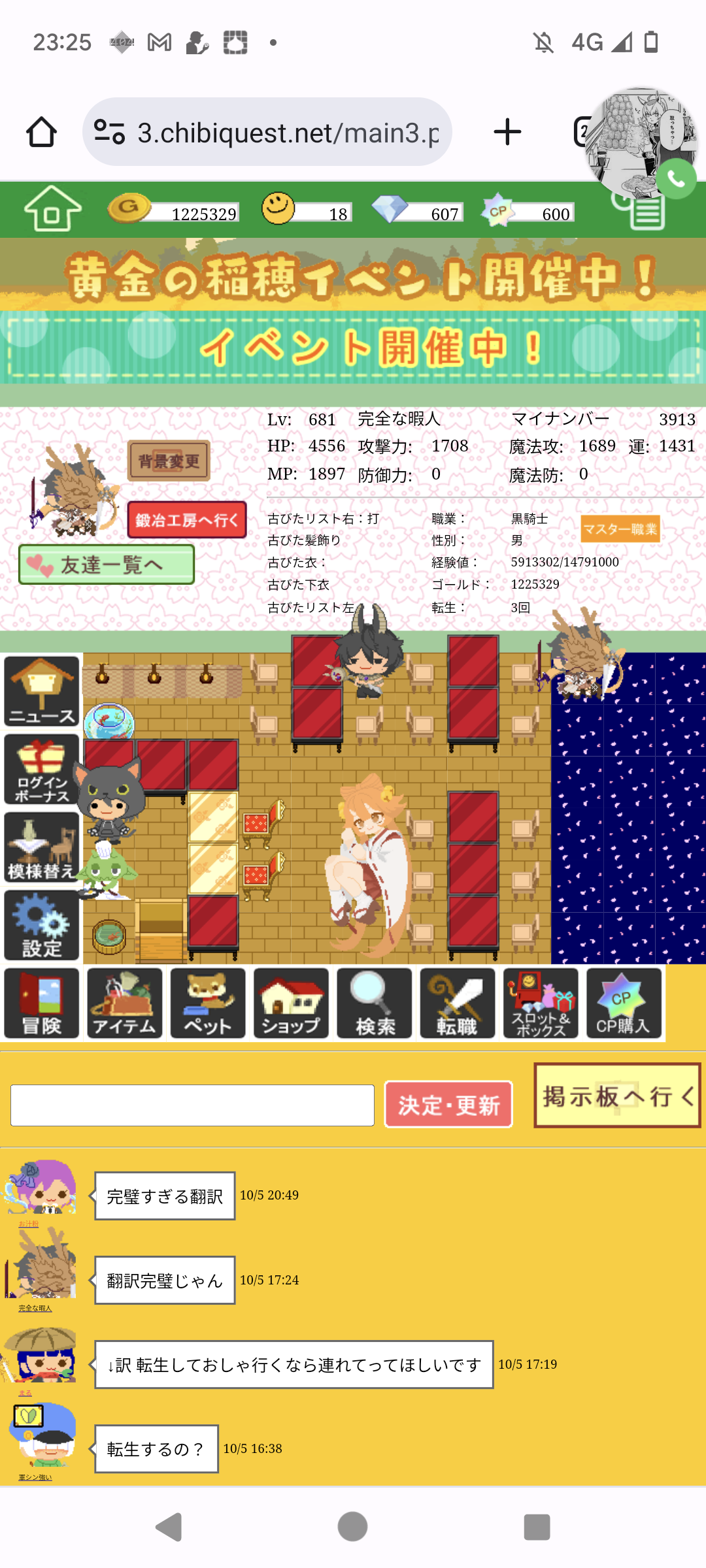Tap the browser address bar
The width and height of the screenshot is (706, 1568).
268,133
